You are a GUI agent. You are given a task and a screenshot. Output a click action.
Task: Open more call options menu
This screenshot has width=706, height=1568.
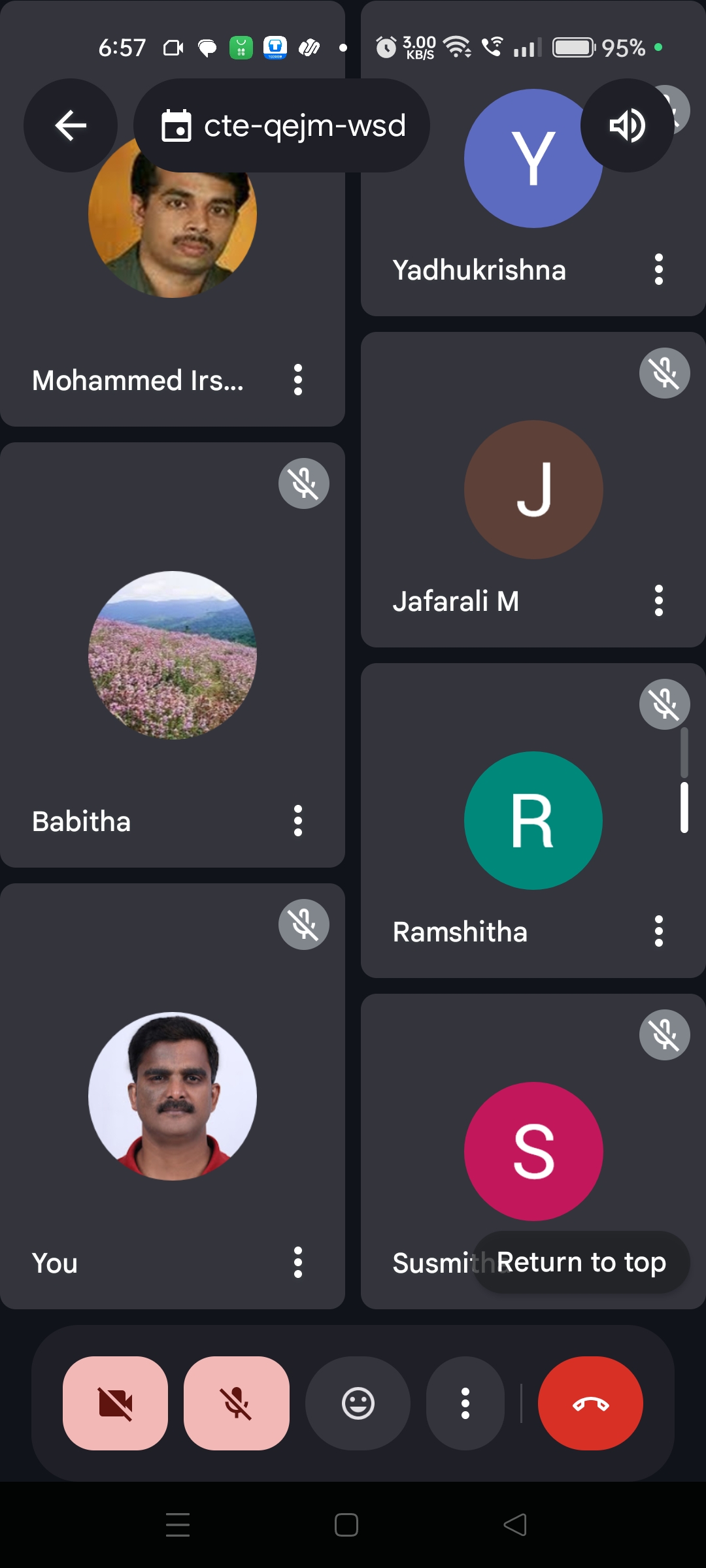465,1403
